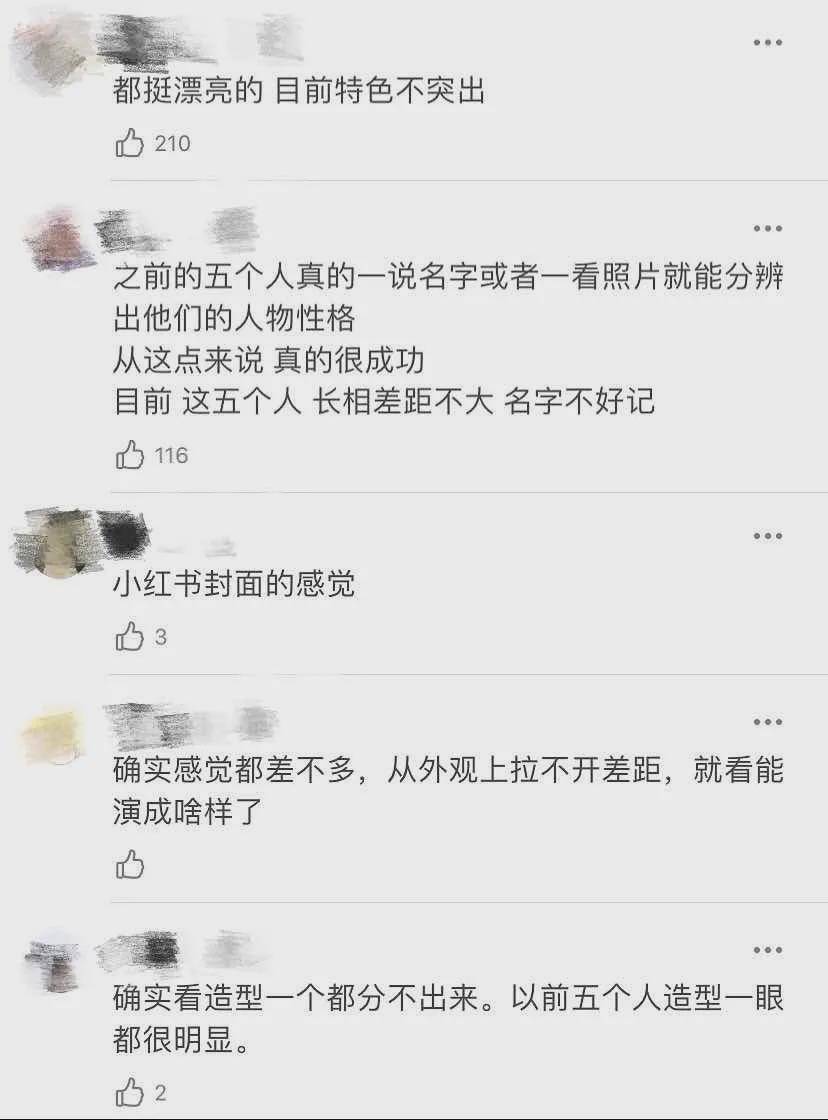828x1120 pixels.
Task: Open options for '确实感觉都差不多' comment
Action: pyautogui.click(x=767, y=721)
